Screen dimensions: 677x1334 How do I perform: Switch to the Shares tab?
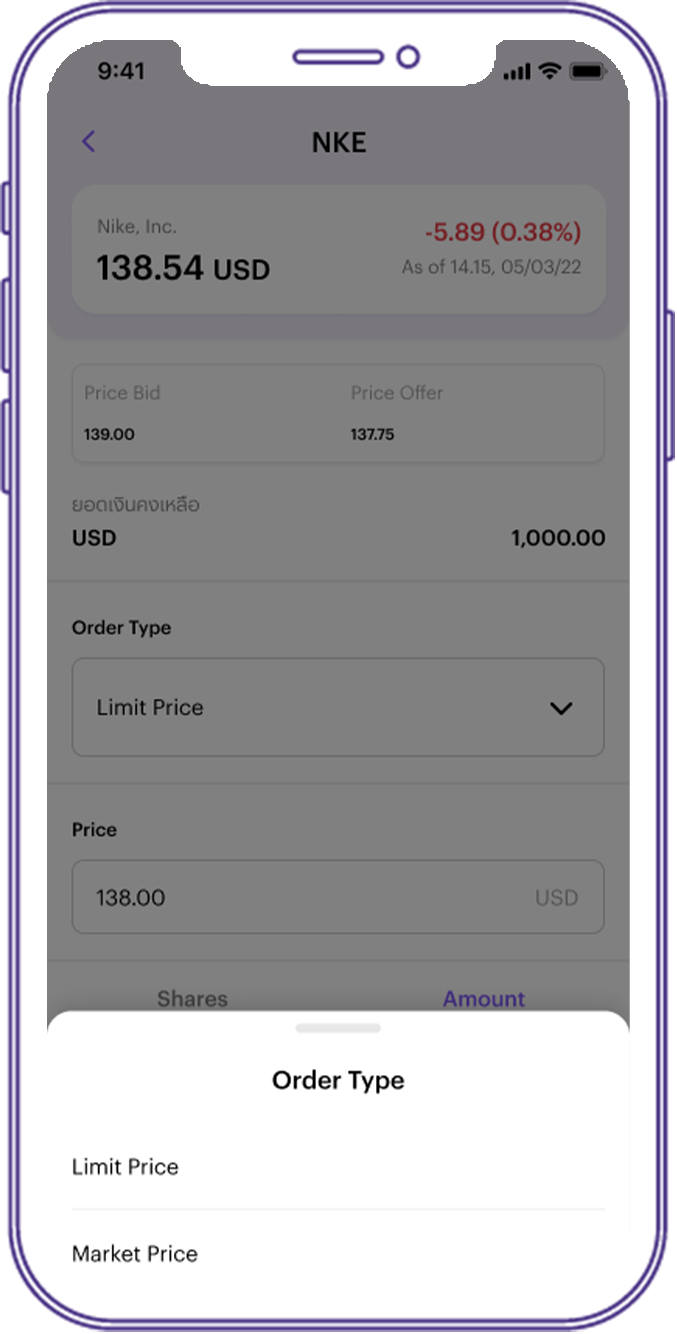pos(192,998)
